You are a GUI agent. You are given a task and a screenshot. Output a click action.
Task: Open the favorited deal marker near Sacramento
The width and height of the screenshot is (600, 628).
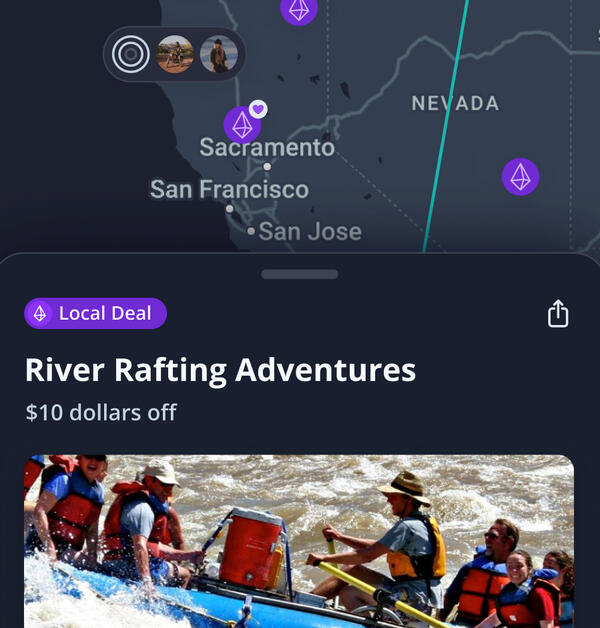pos(242,125)
